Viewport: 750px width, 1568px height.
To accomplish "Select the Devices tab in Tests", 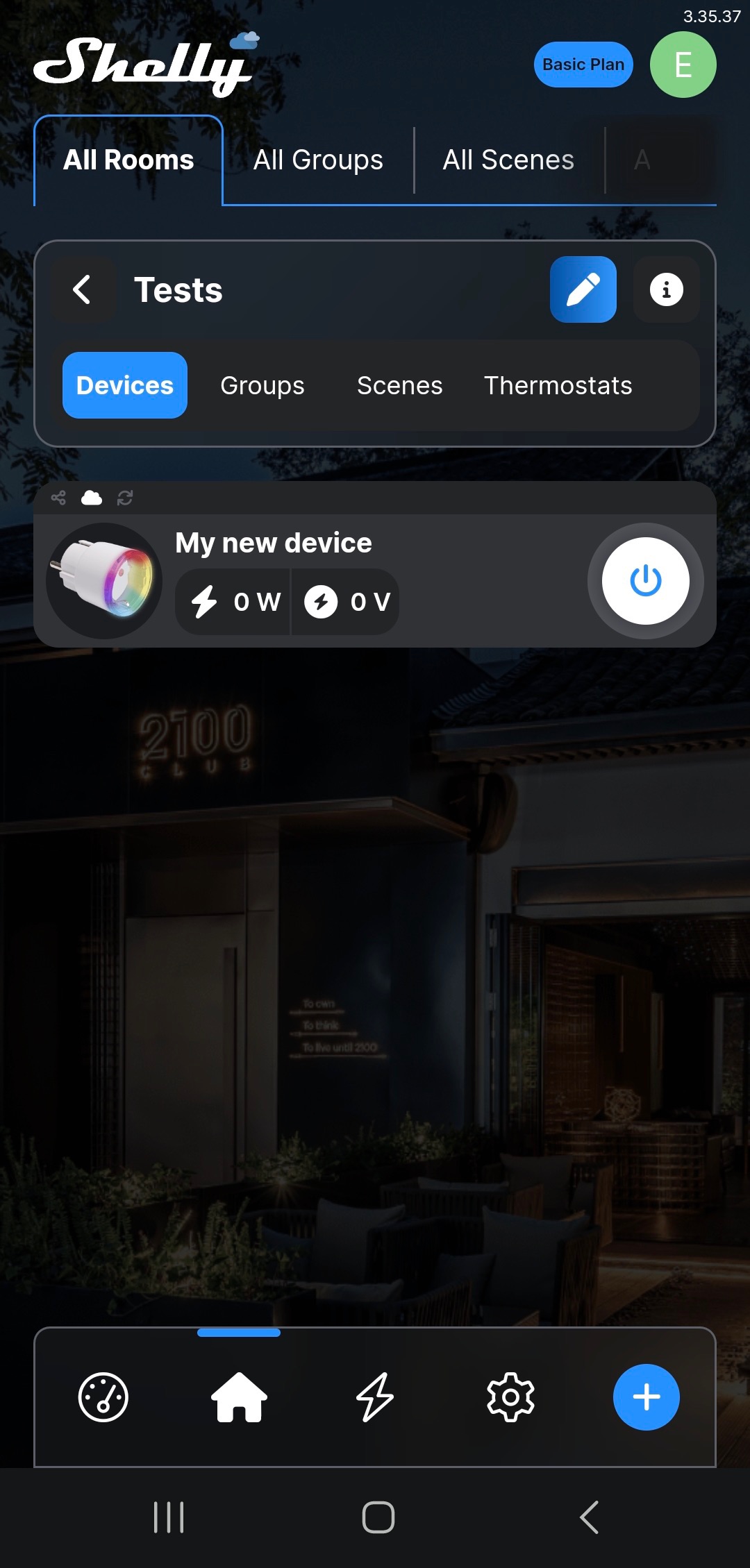I will point(125,385).
